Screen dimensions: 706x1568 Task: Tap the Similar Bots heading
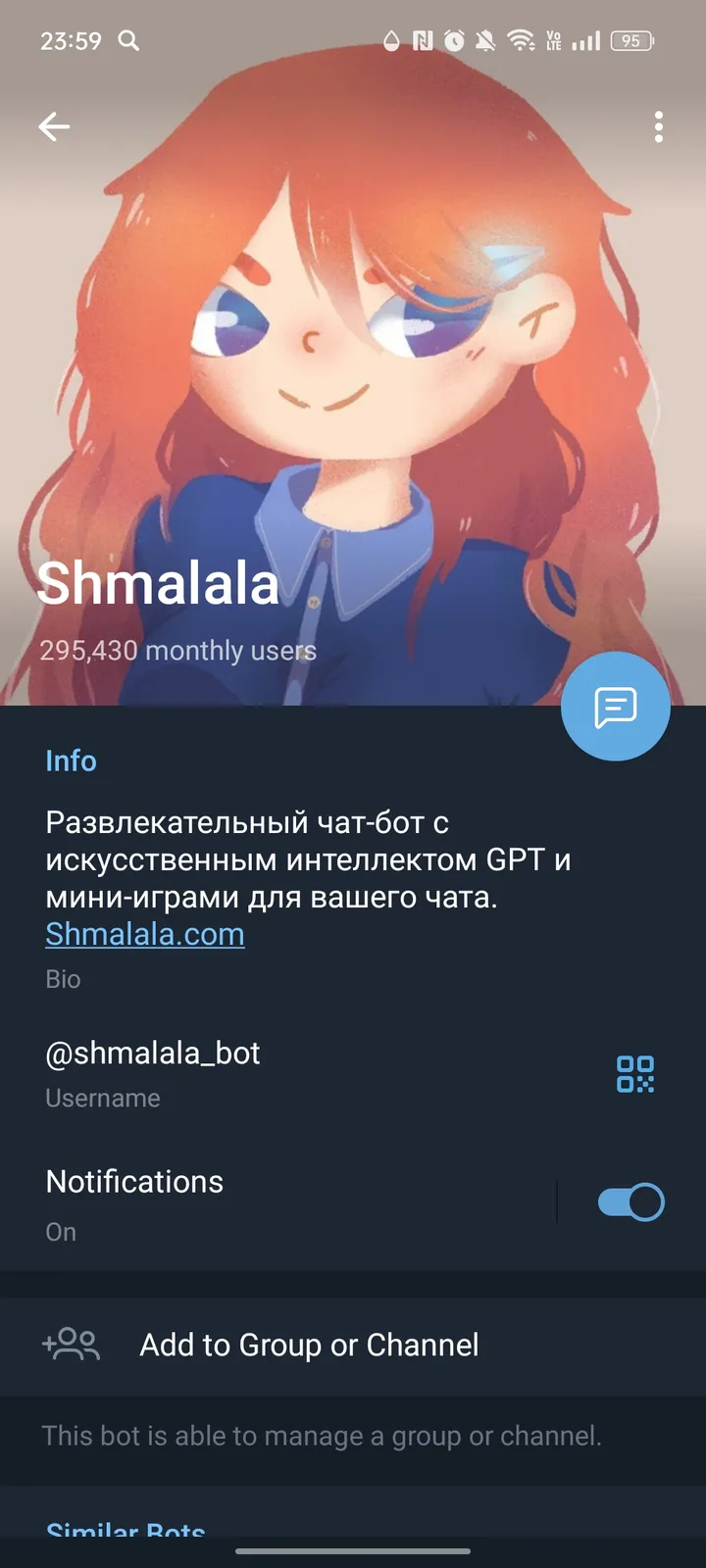[126, 1529]
